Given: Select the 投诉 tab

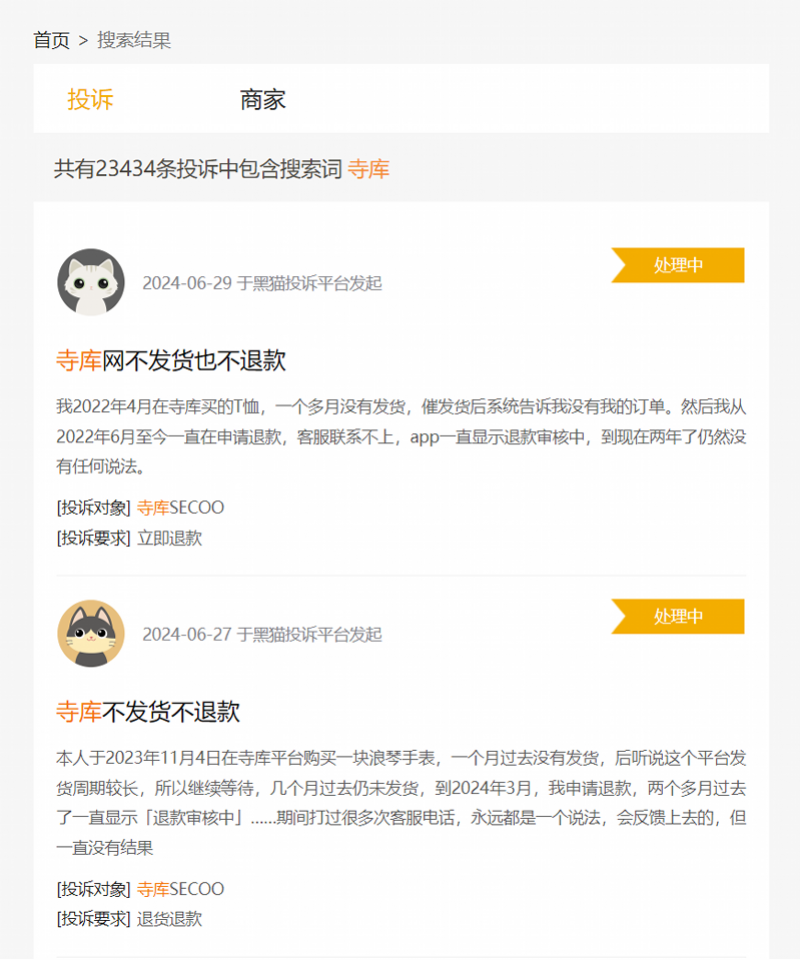Looking at the screenshot, I should point(90,99).
